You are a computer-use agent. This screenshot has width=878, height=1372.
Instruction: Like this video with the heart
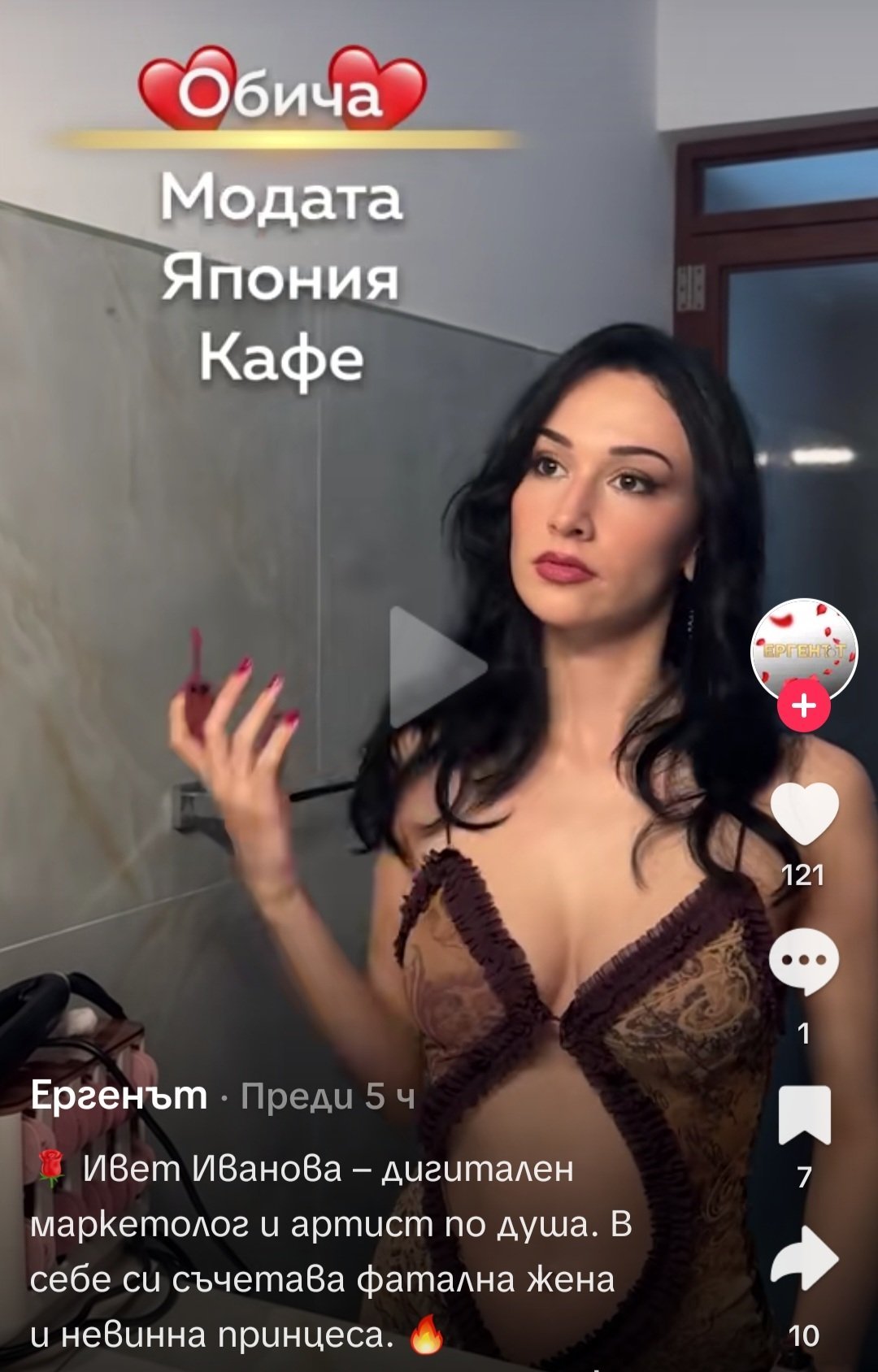[x=803, y=814]
